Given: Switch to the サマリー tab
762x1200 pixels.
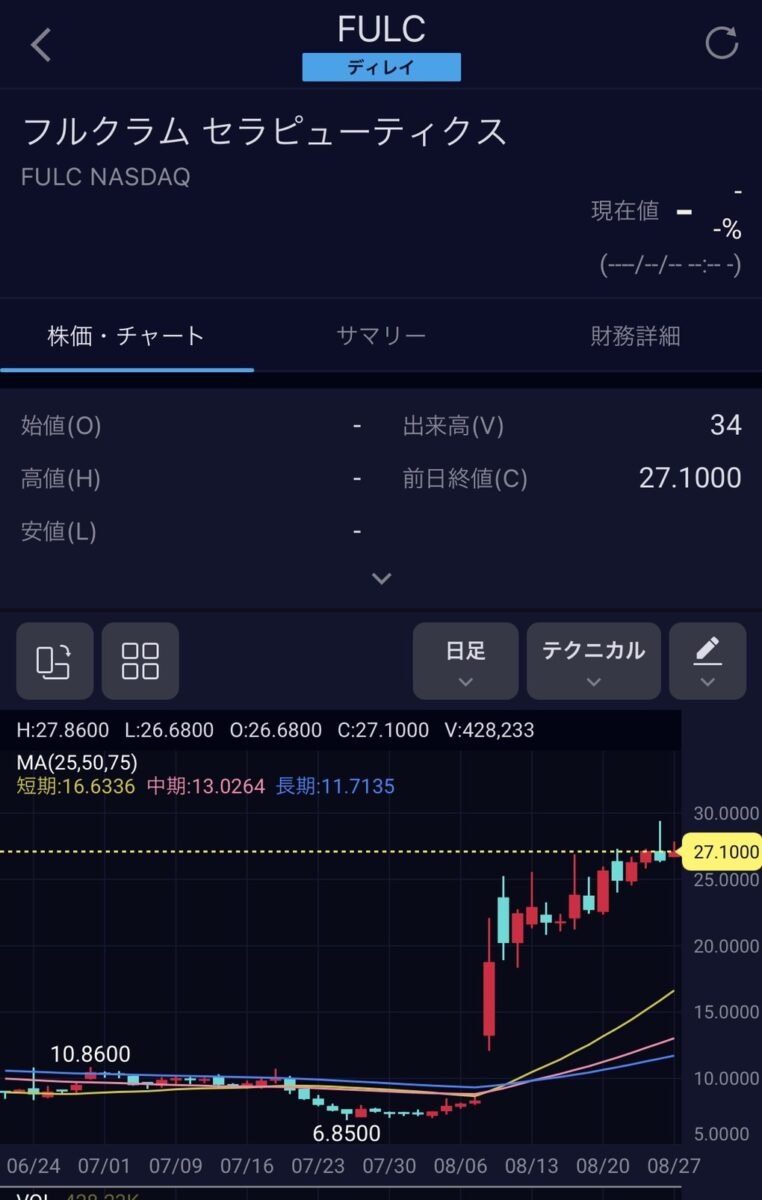Looking at the screenshot, I should 381,336.
